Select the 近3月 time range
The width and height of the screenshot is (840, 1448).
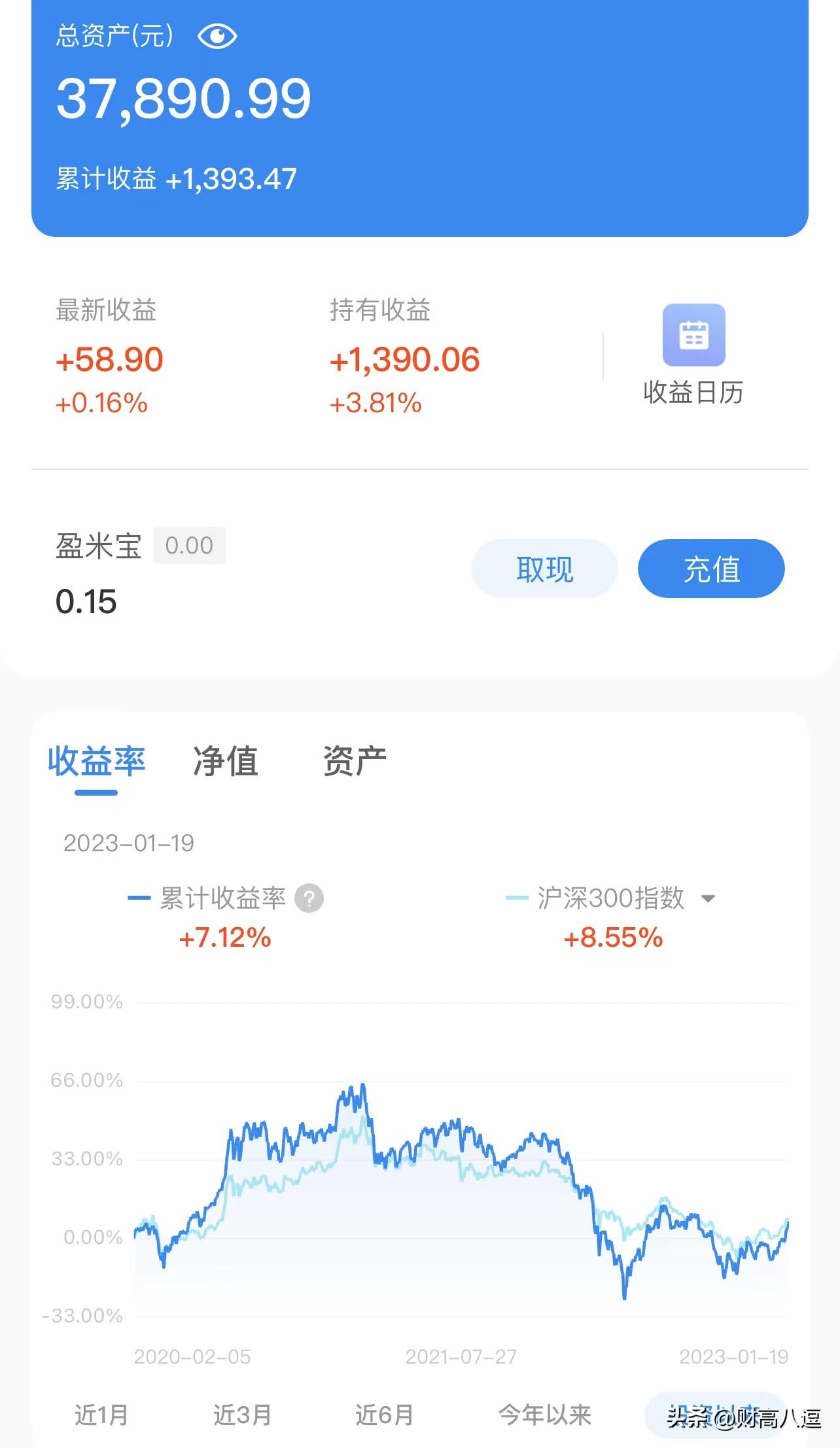tap(242, 1415)
